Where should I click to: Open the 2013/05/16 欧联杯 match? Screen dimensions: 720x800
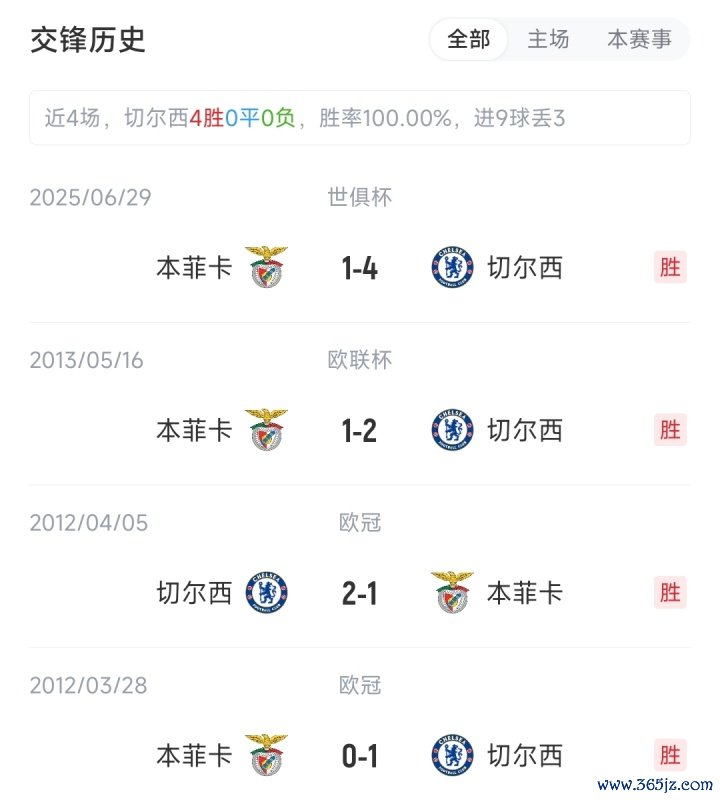359,430
